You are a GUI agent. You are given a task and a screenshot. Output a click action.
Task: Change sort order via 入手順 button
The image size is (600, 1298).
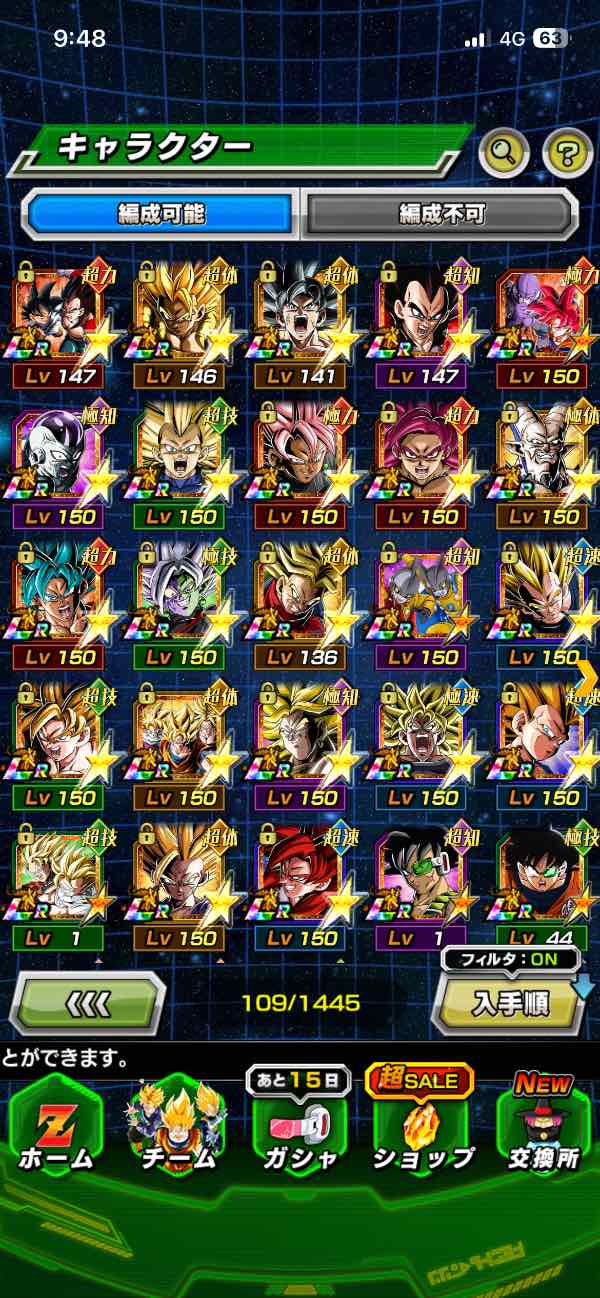509,1004
